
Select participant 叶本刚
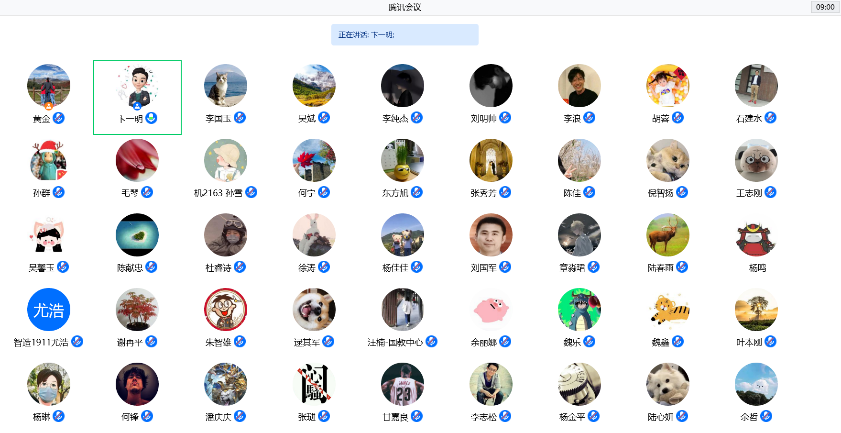coord(756,310)
